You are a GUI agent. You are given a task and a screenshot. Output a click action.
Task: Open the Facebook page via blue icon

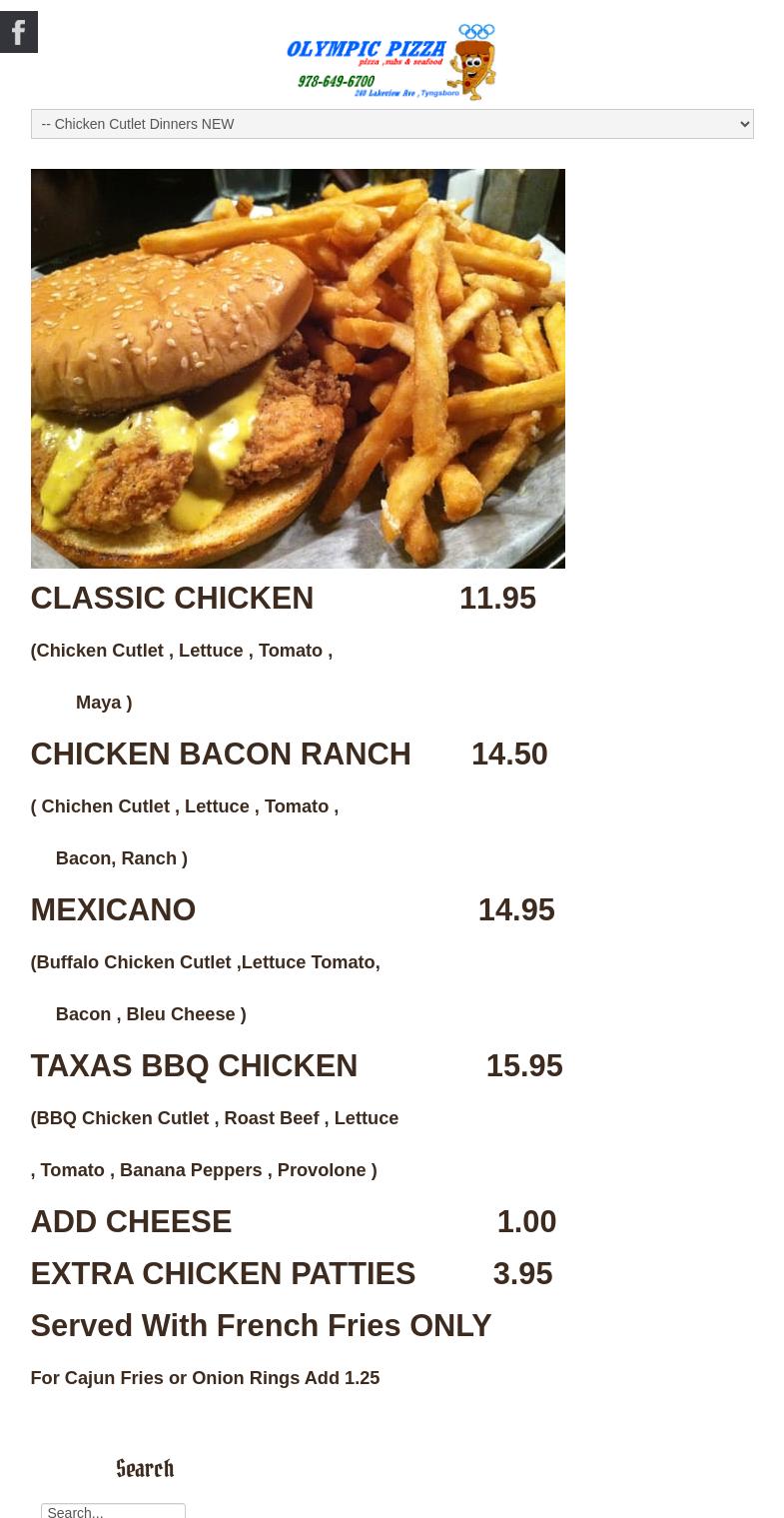pos(18,31)
